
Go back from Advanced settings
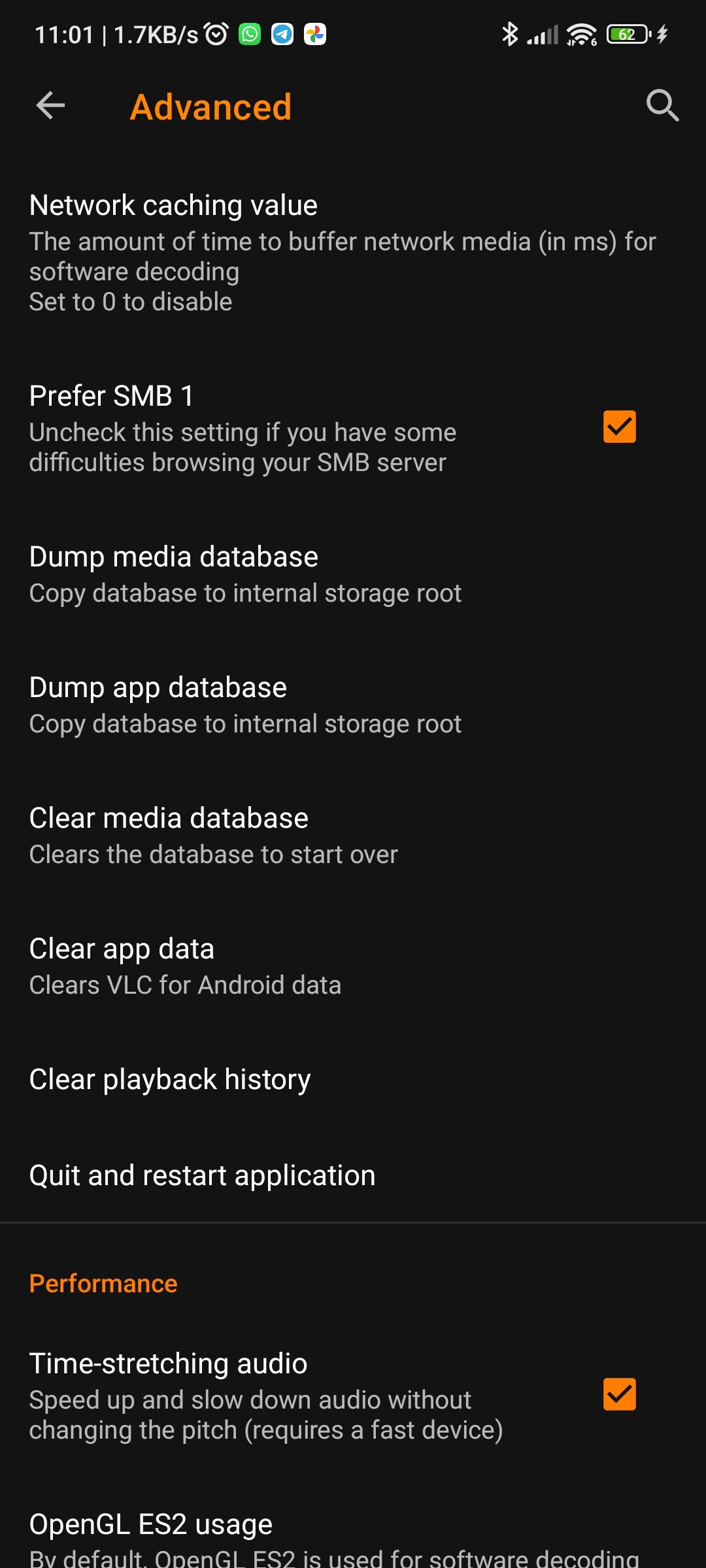(x=50, y=106)
